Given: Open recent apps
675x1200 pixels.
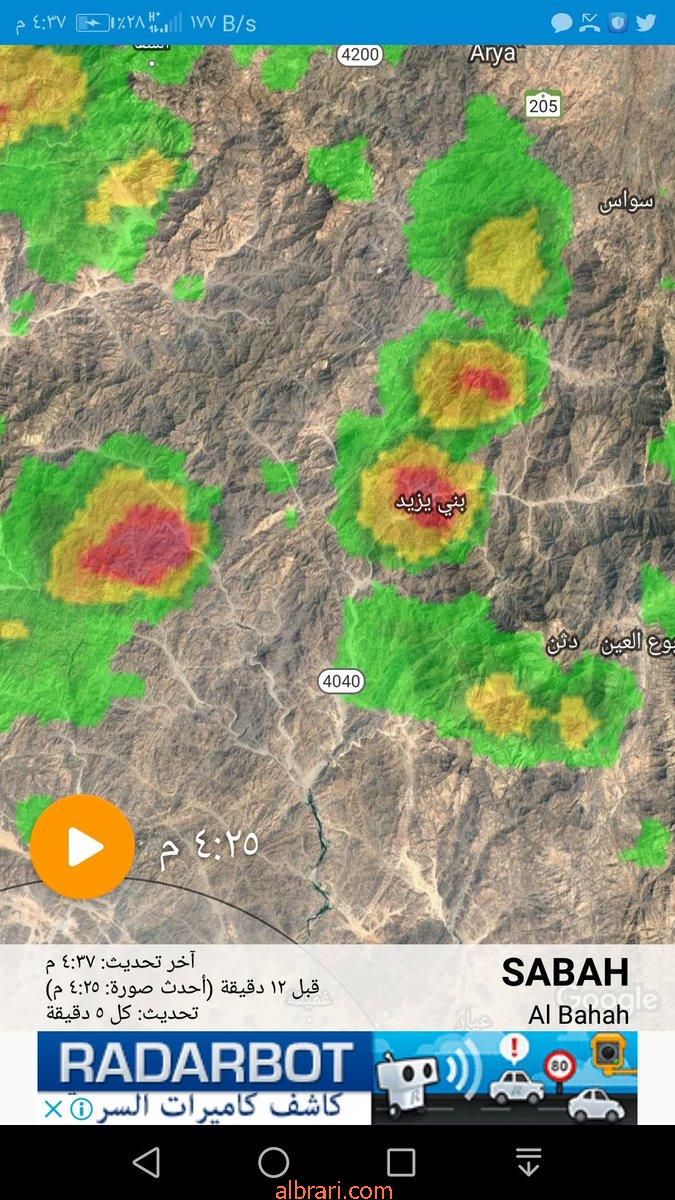Looking at the screenshot, I should point(401,1162).
